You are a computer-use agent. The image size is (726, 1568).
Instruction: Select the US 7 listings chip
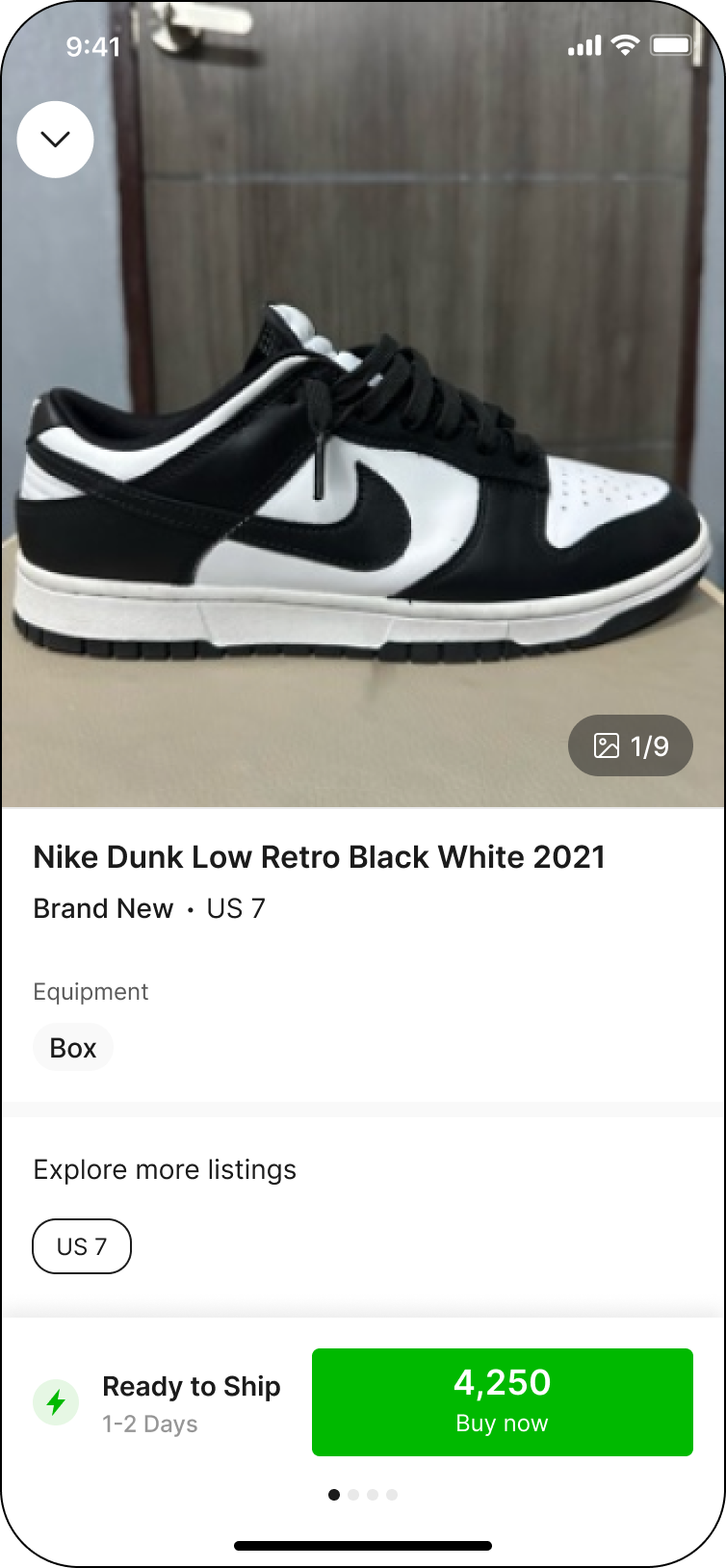82,1246
